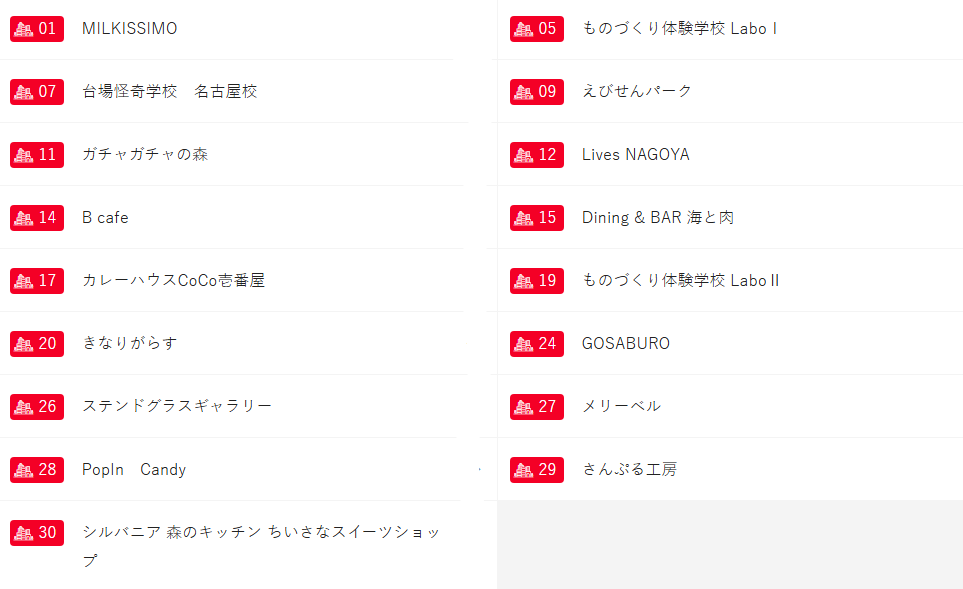963x589 pixels.
Task: Select きなりがらす from the shop list
Action: pyautogui.click(x=130, y=344)
